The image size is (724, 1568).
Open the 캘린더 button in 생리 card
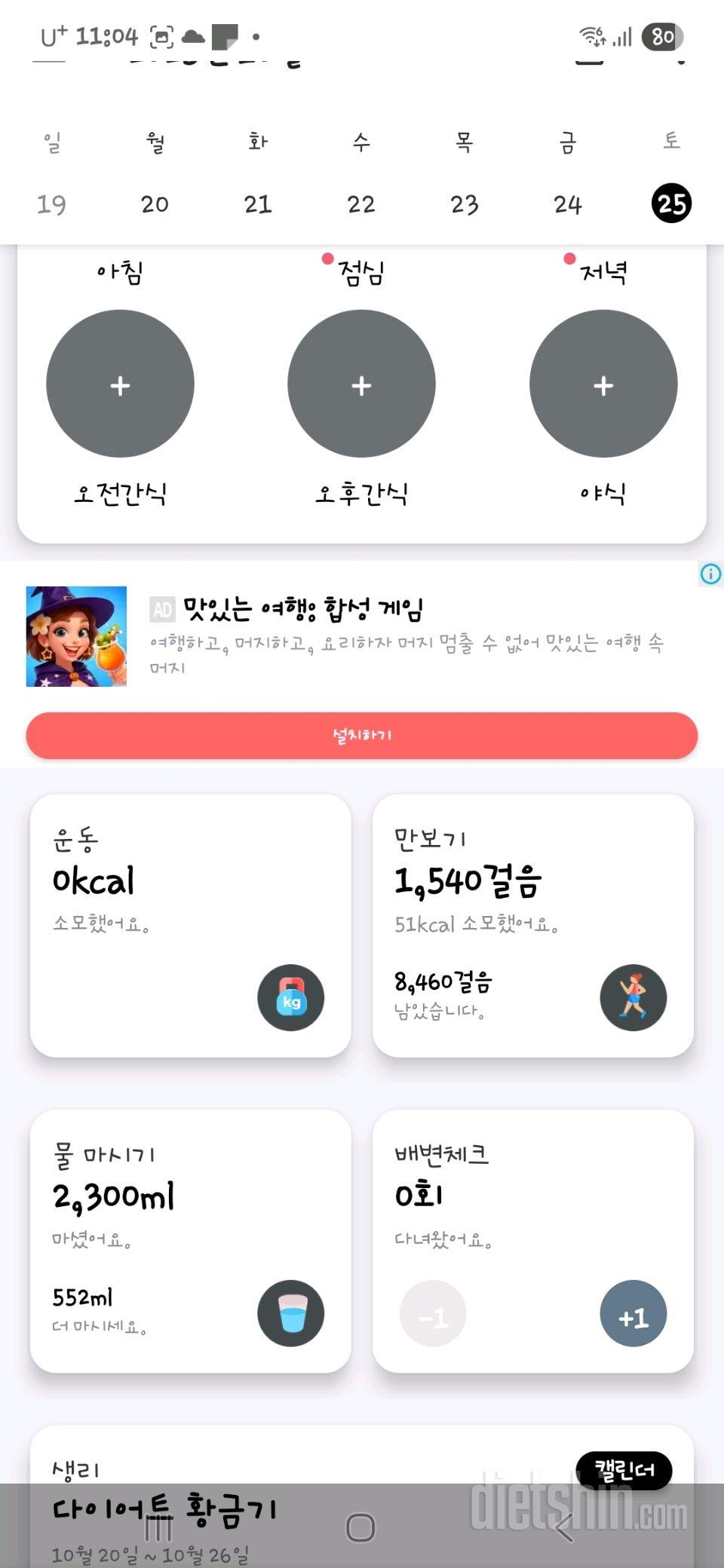[x=624, y=1470]
